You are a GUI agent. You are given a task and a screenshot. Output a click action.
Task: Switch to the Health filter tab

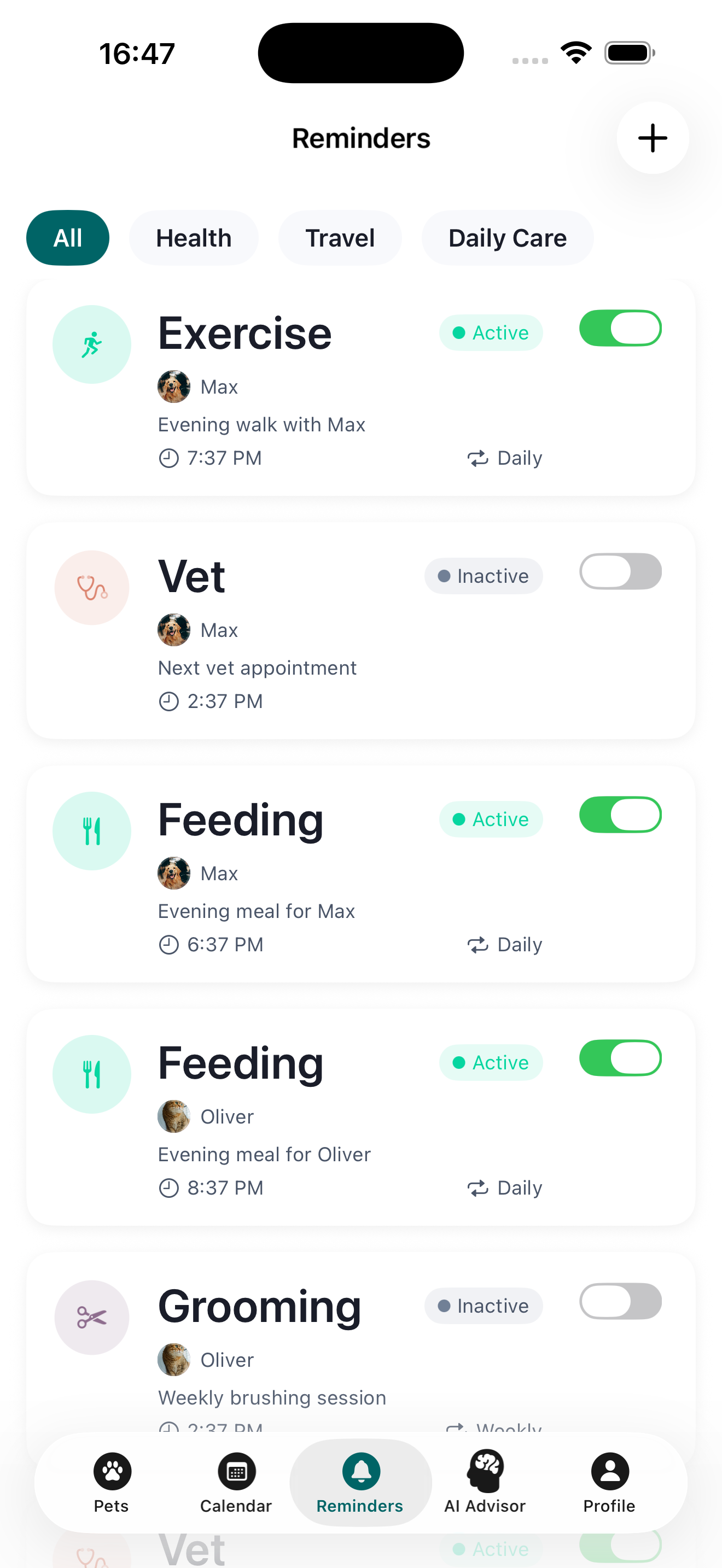point(194,237)
